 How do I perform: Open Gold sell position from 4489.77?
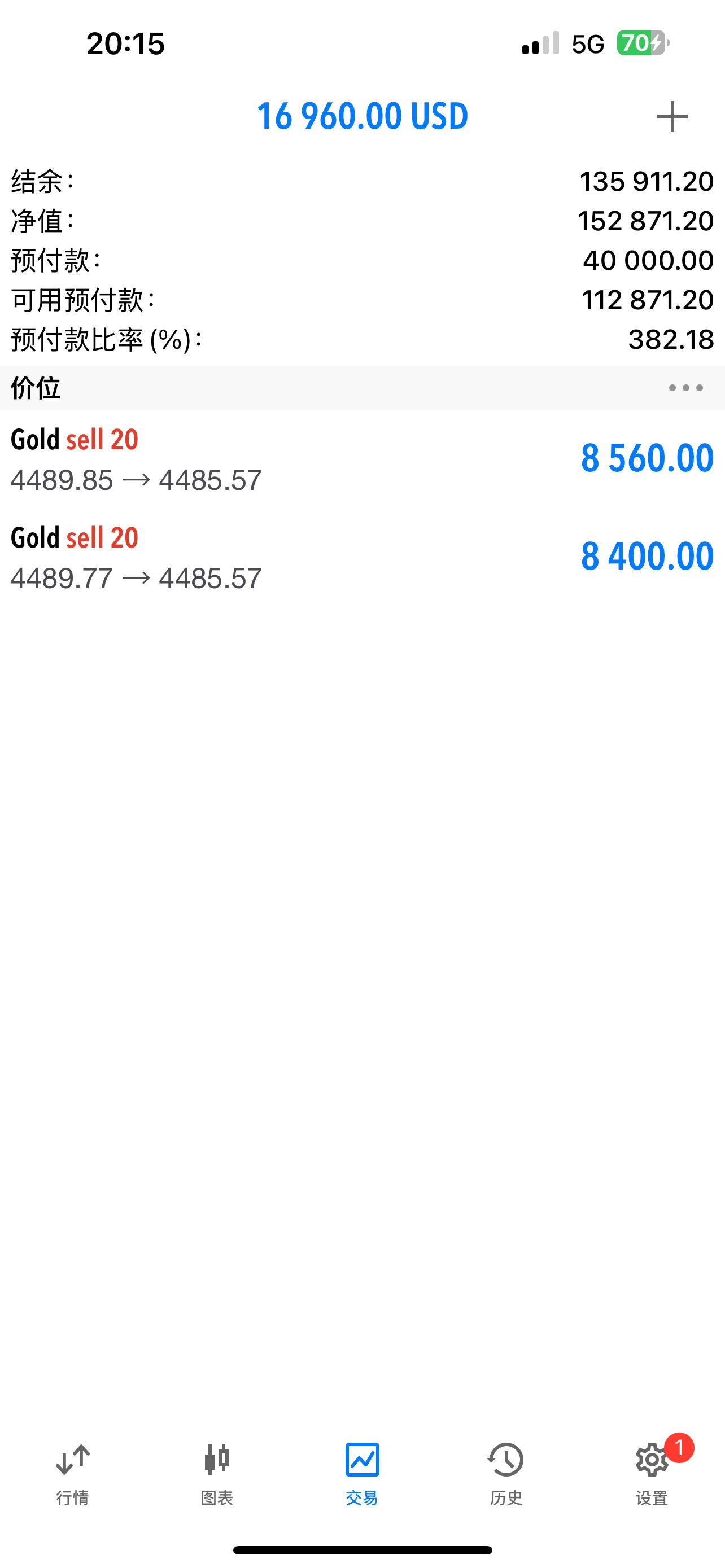pos(362,557)
